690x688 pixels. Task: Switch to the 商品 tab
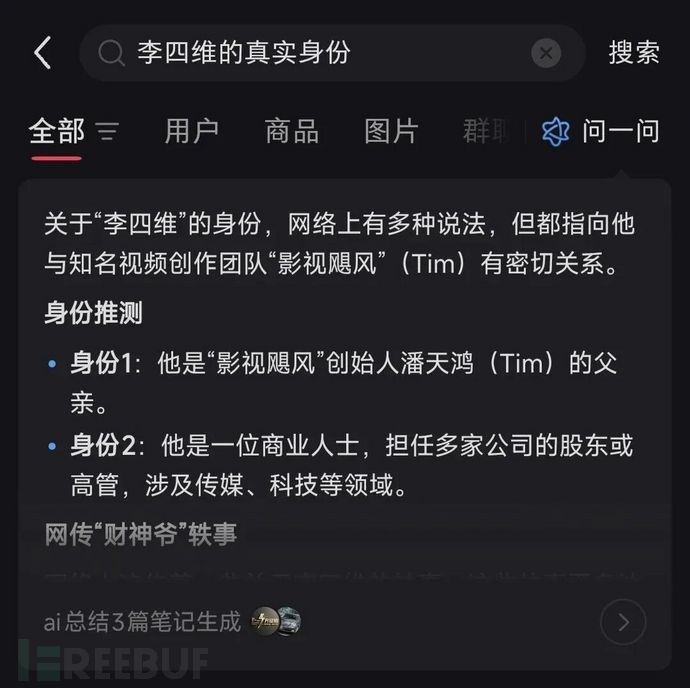click(x=292, y=131)
